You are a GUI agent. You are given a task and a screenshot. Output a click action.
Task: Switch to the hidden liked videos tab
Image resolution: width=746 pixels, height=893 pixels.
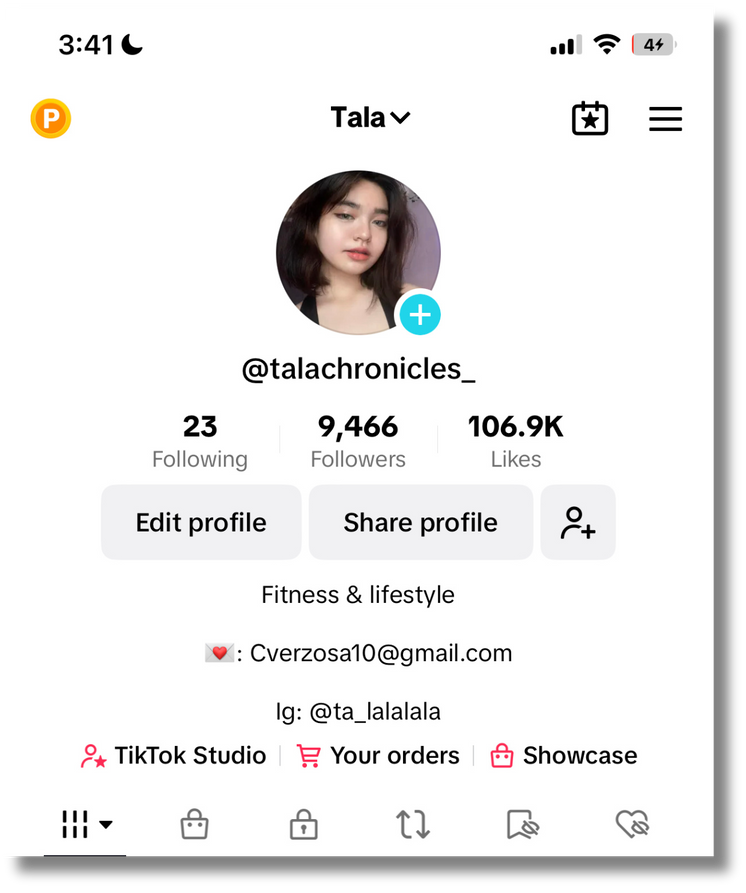click(x=632, y=825)
